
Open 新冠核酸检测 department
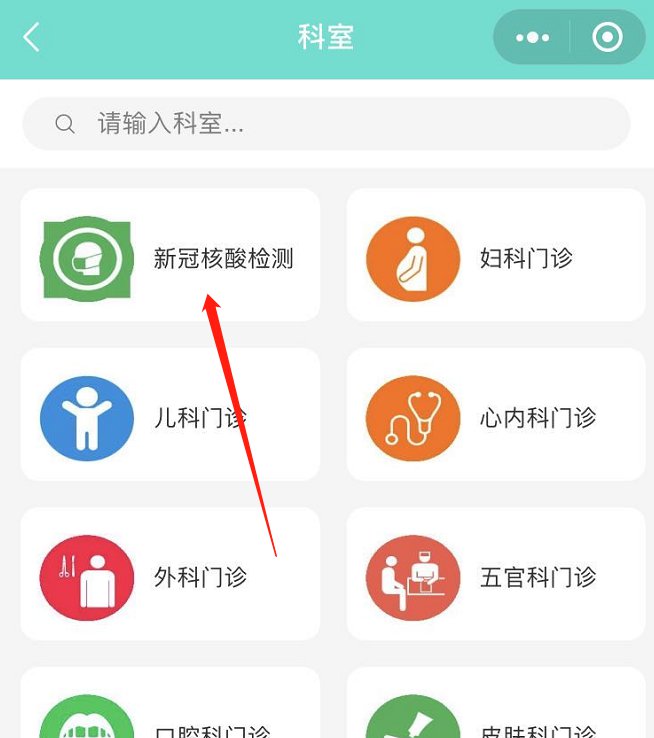tap(170, 256)
